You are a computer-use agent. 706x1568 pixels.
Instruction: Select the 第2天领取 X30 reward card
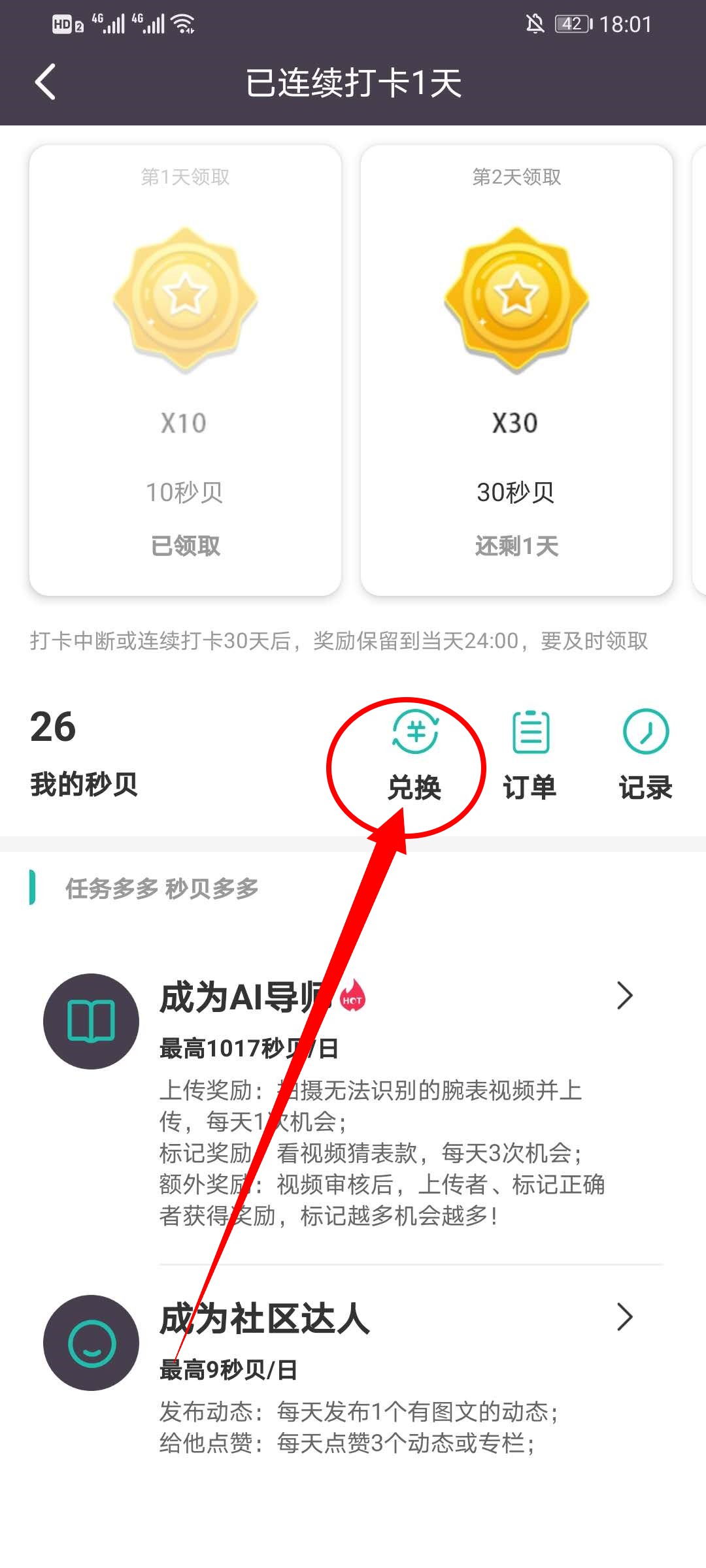pos(516,370)
